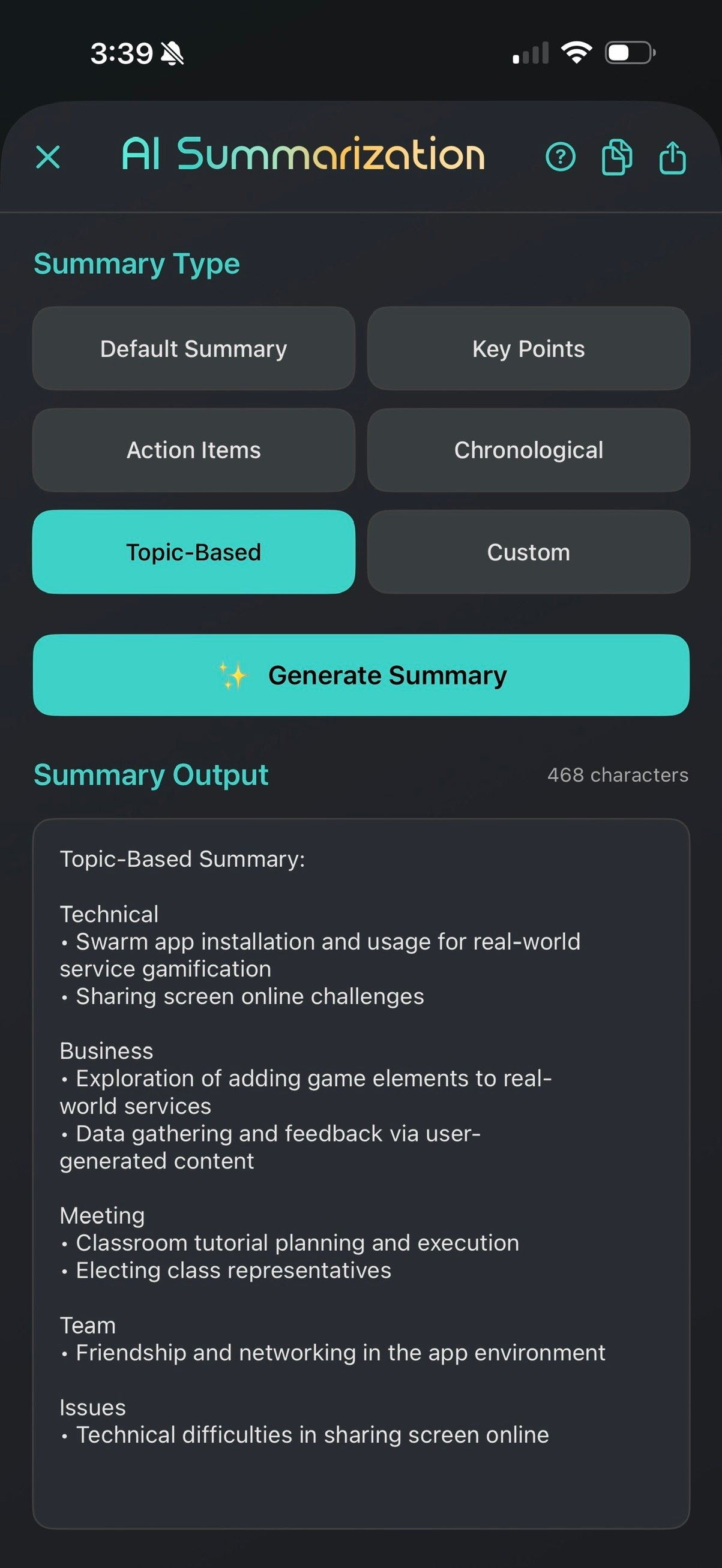Open the help question mark icon
Screen dimensions: 722x1568
tap(560, 157)
